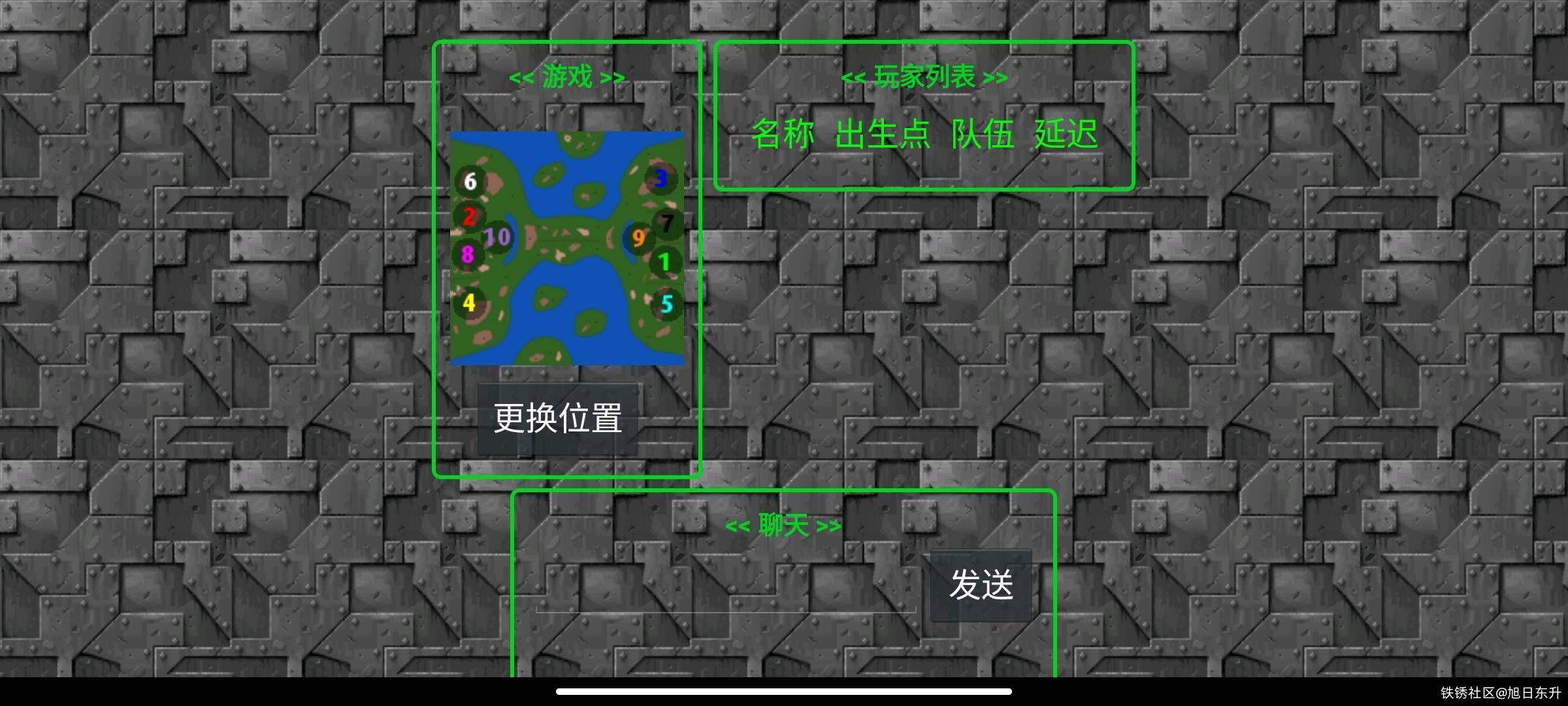Tap the 更换位置 (change position) button
1568x706 pixels.
(x=557, y=418)
